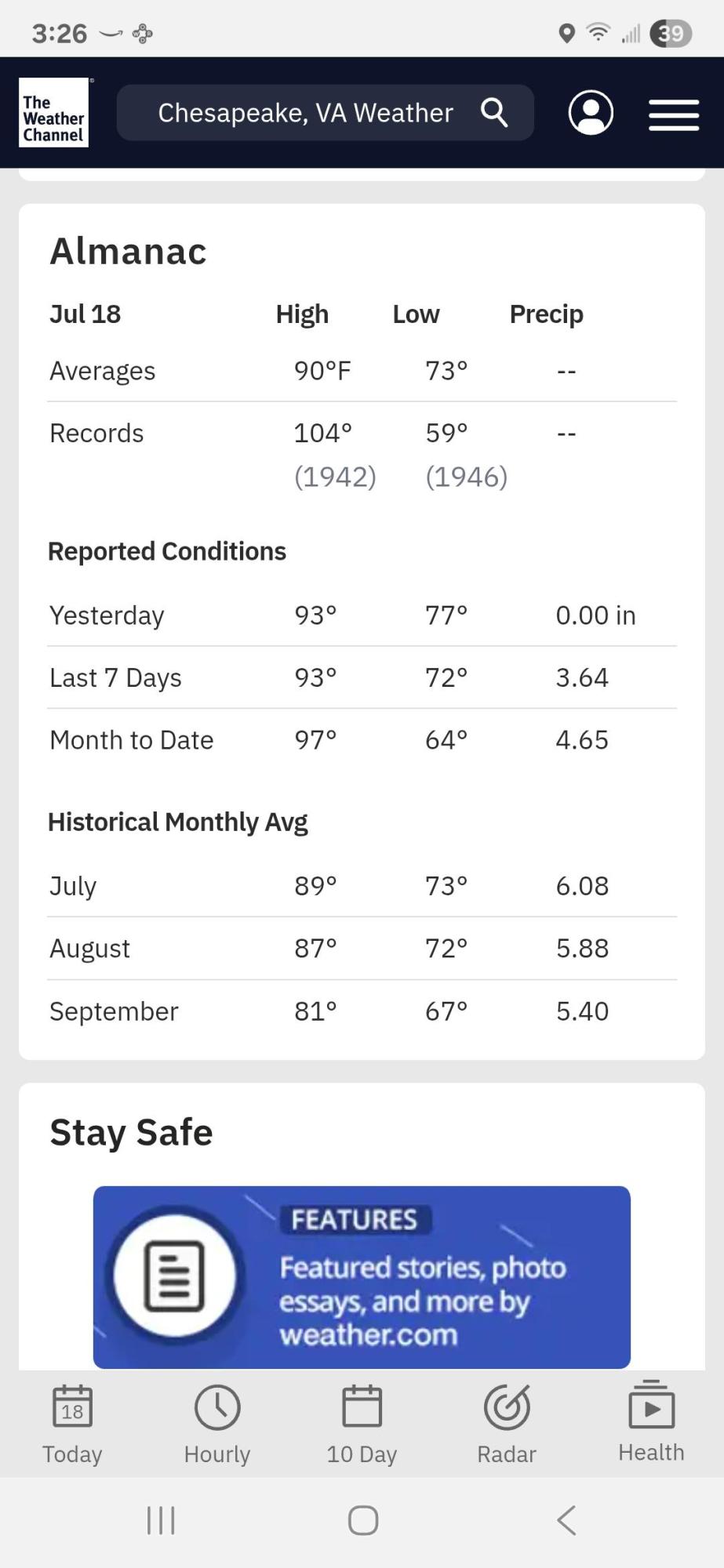
Task: Switch to the Today tab
Action: click(72, 1425)
